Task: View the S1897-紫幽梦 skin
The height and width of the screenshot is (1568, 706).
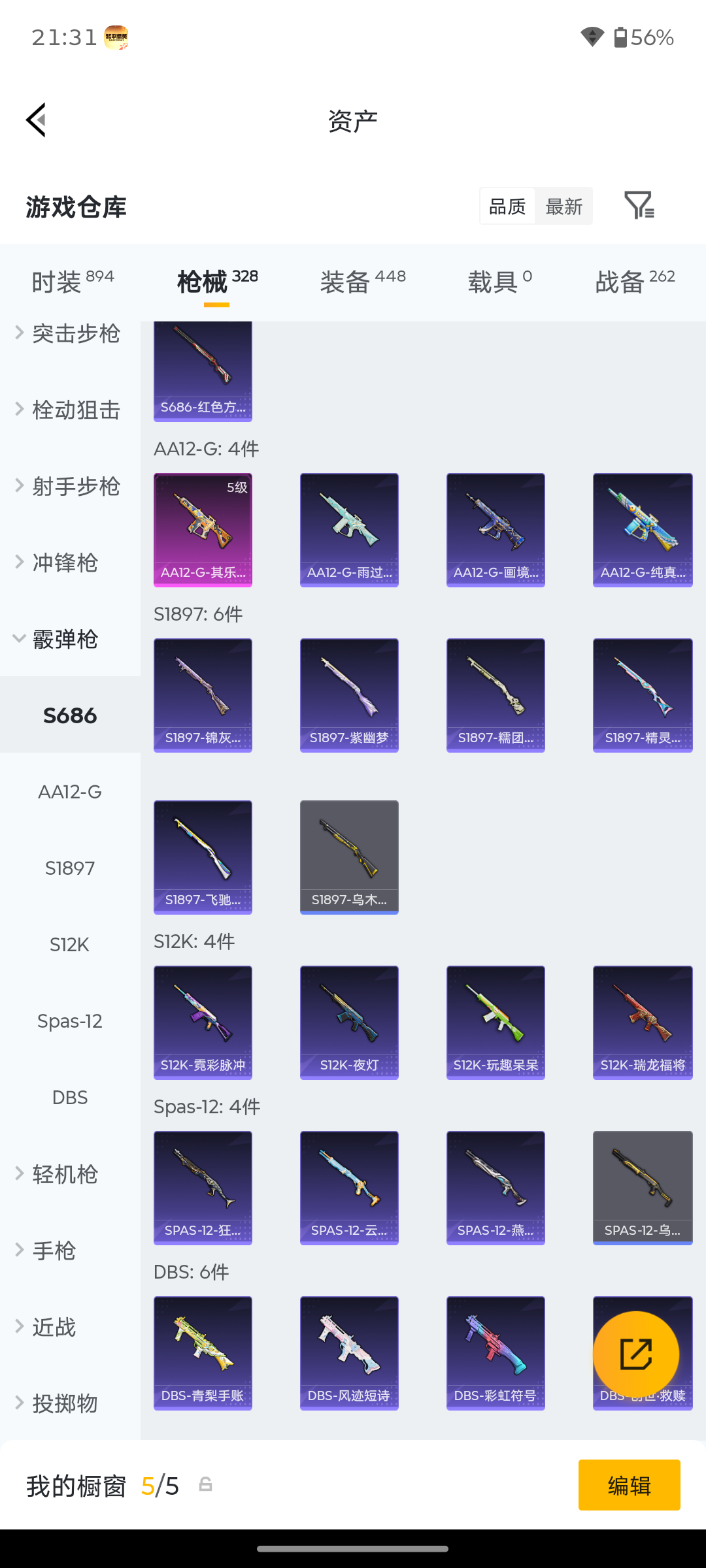Action: pyautogui.click(x=349, y=695)
